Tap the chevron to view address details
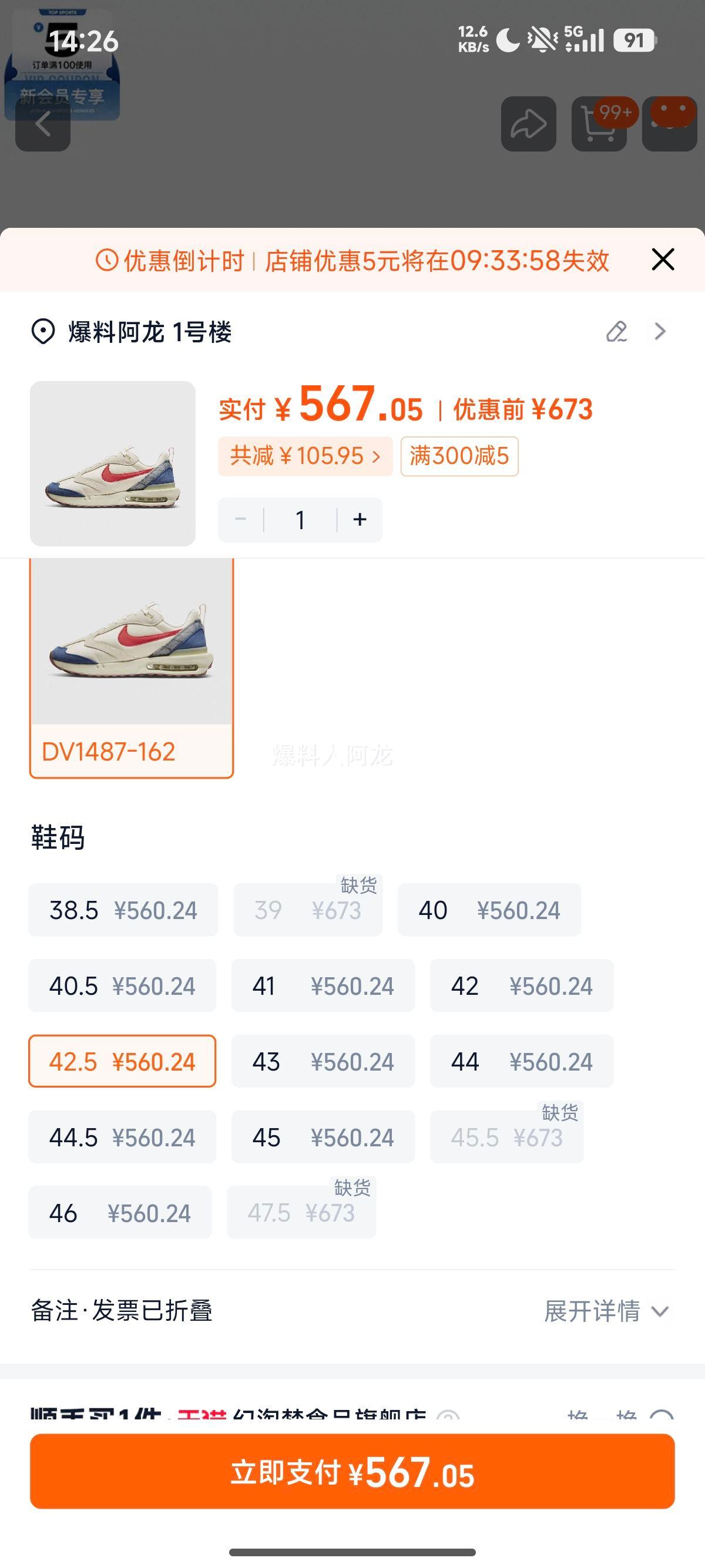This screenshot has width=705, height=1568. 659,332
